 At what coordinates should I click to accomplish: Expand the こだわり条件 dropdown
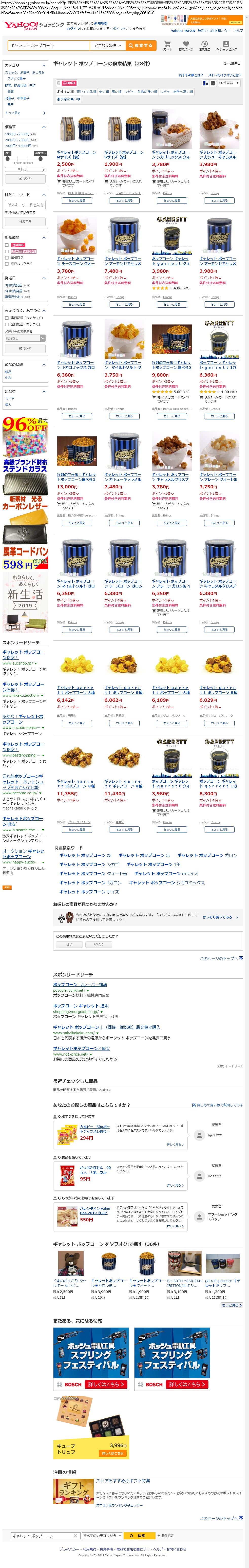coord(108,45)
